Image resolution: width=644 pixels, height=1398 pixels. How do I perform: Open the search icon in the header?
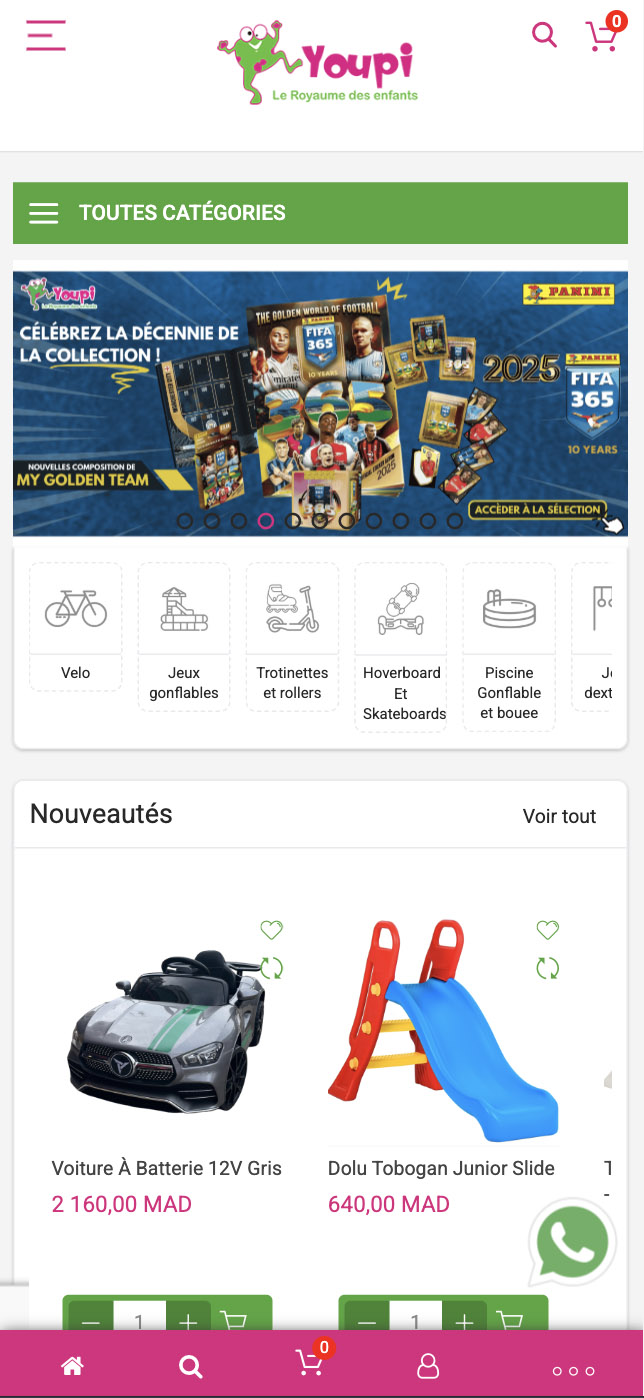(x=544, y=36)
